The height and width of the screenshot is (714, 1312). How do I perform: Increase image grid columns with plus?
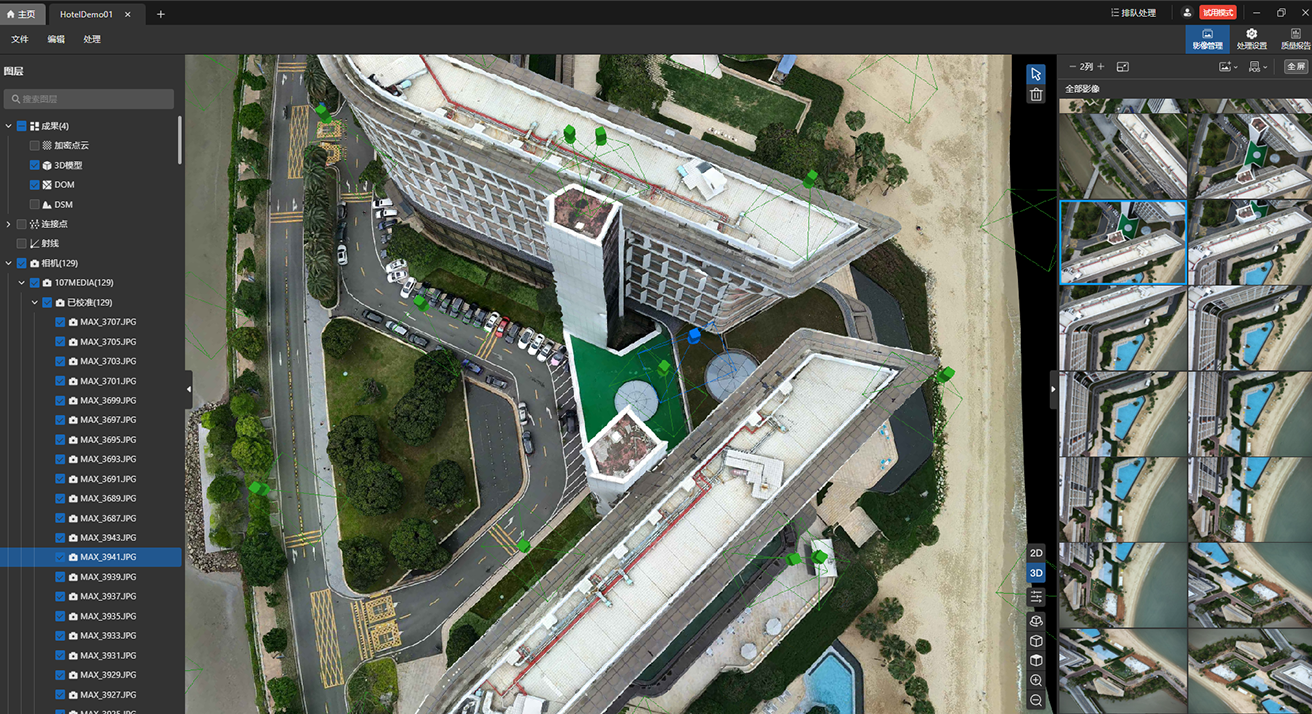click(1101, 67)
